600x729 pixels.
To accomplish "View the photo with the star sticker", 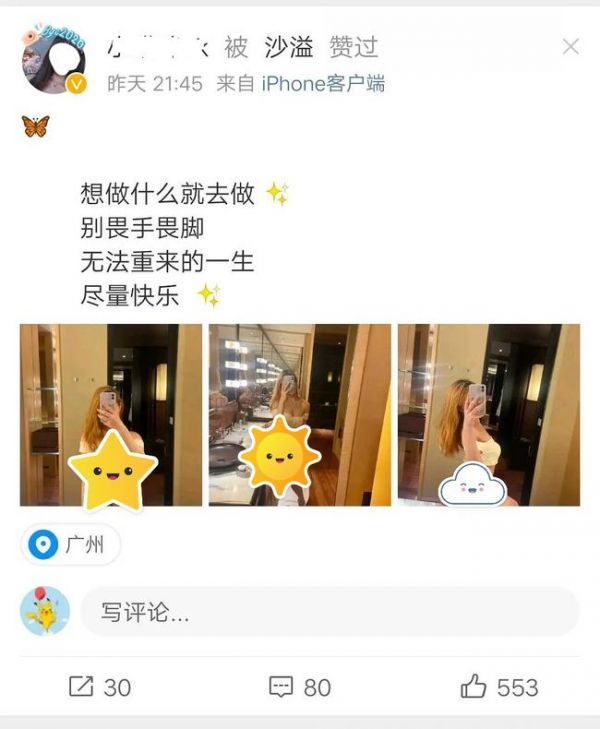I will click(111, 414).
